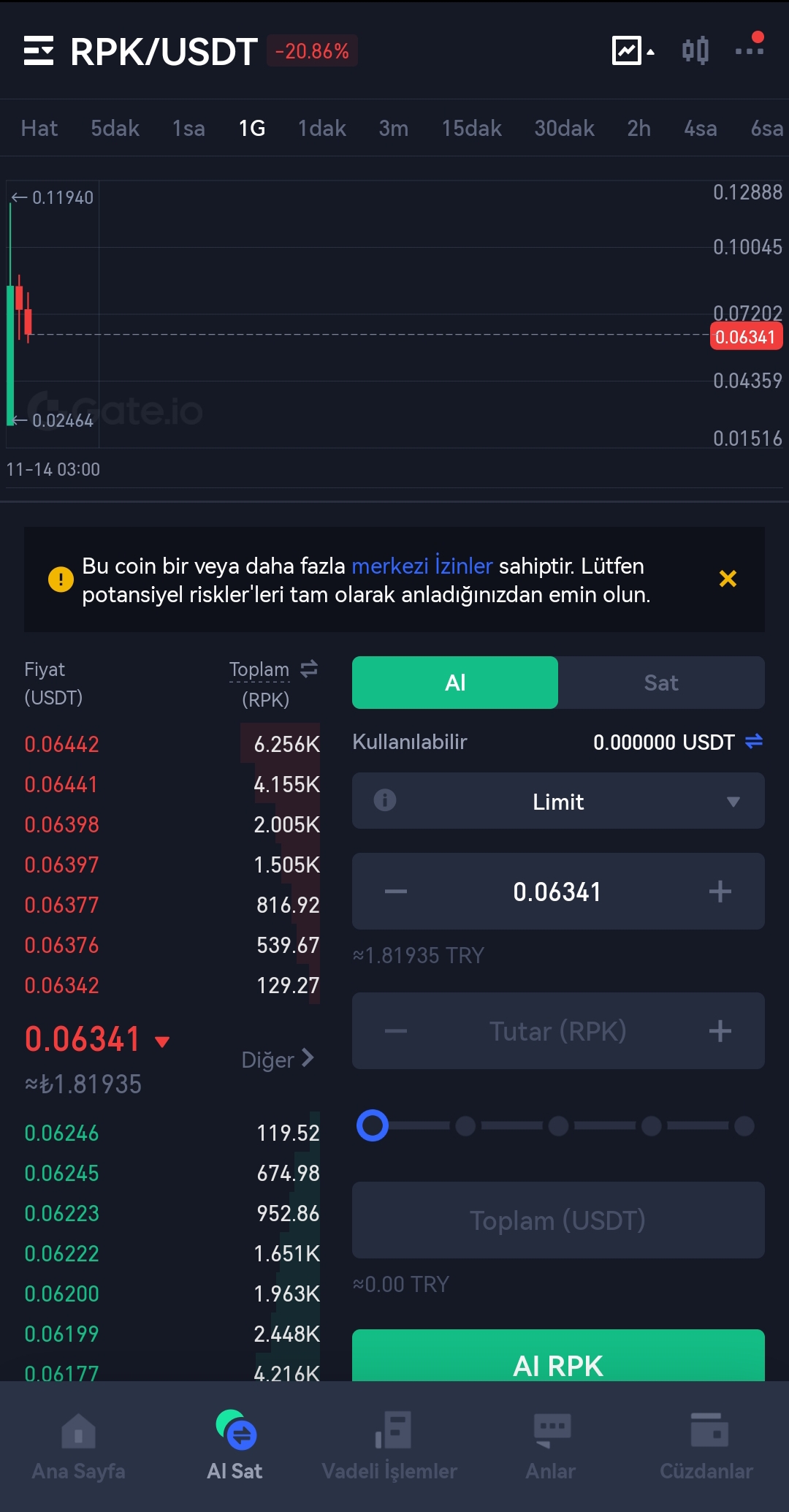Switch to the 4sa timeframe

point(700,129)
